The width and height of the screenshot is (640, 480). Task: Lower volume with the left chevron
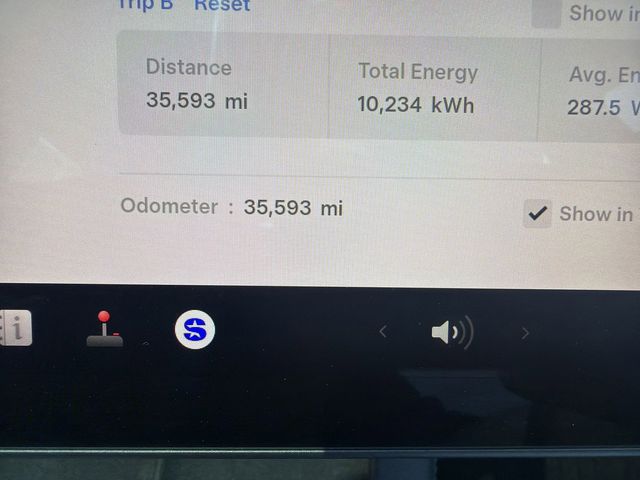383,332
